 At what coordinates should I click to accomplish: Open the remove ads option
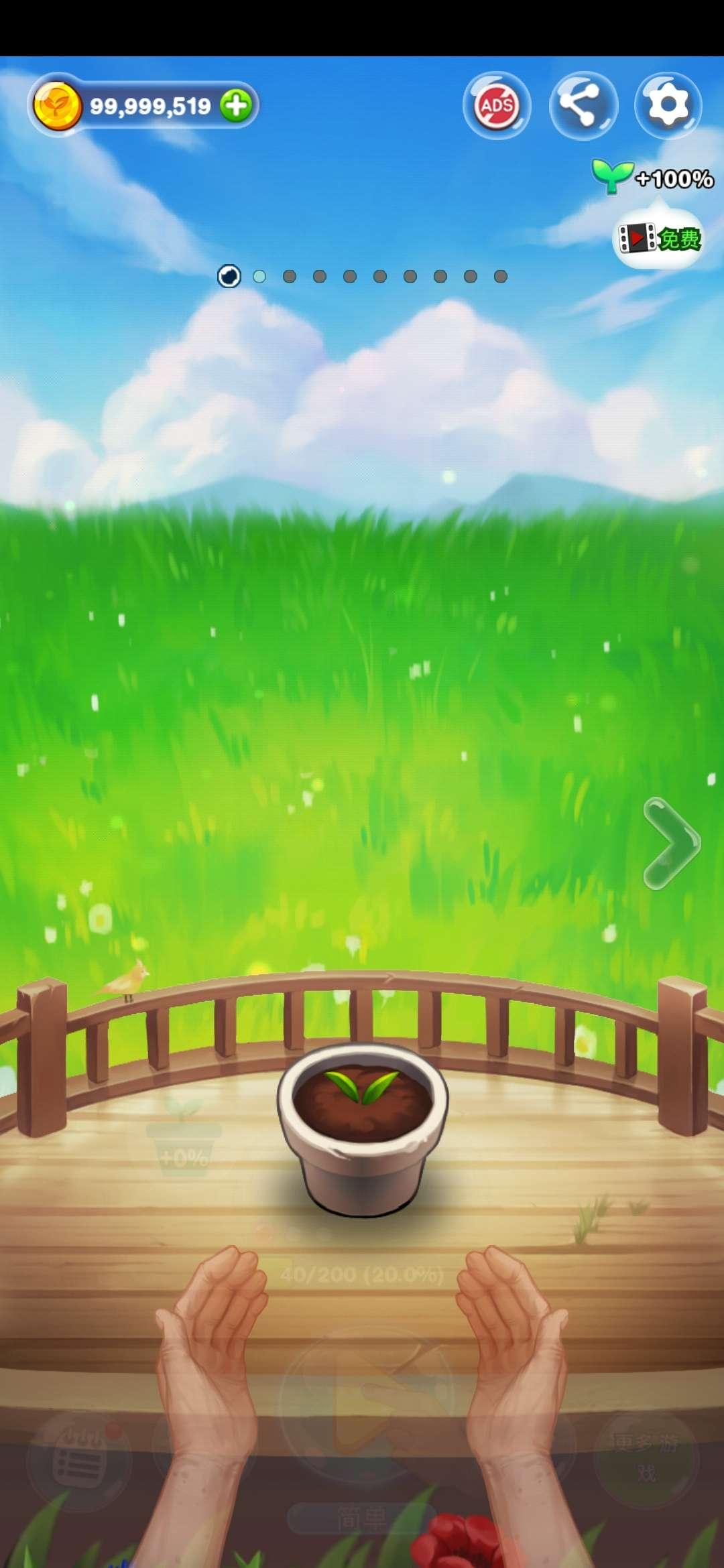point(497,105)
